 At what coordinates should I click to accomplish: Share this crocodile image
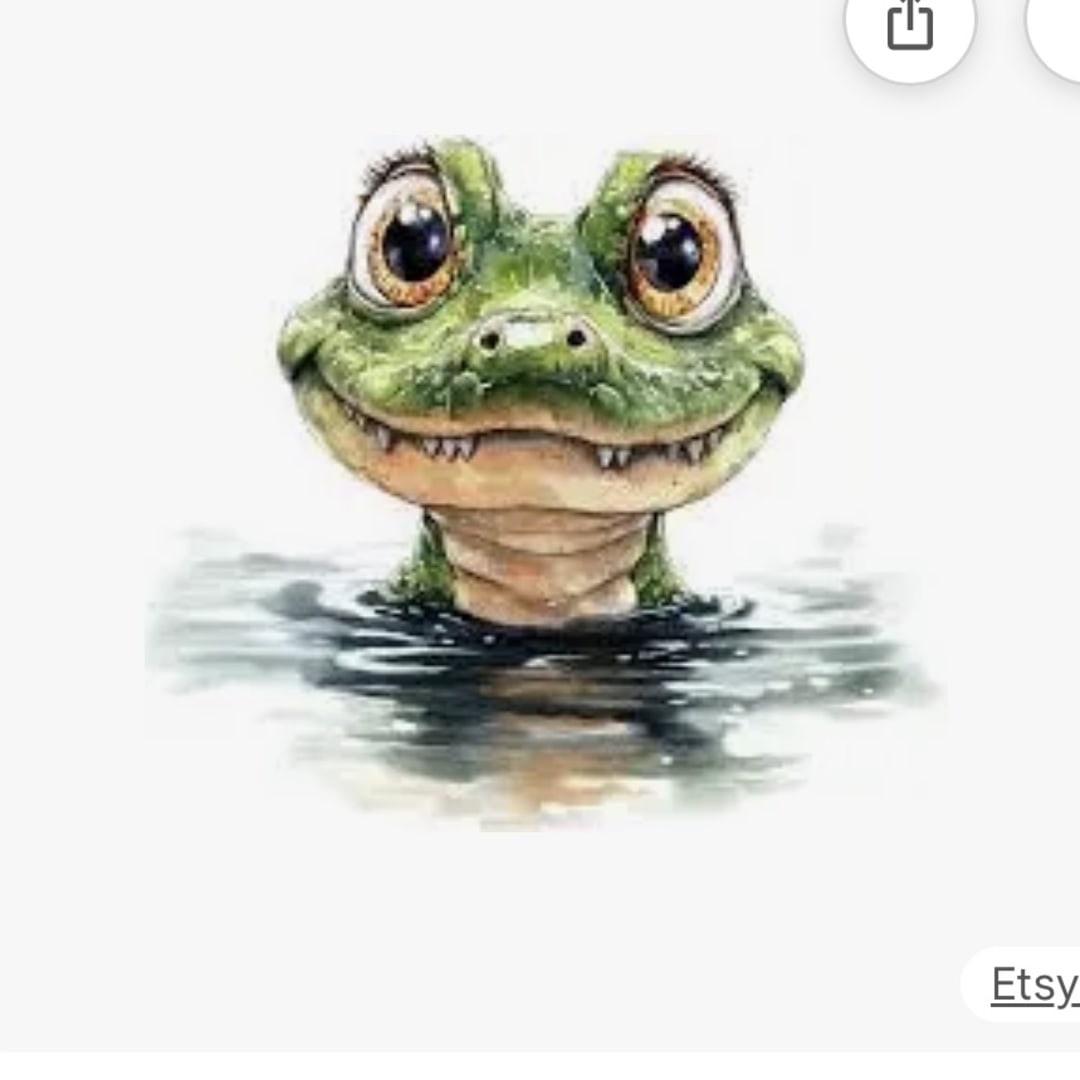pyautogui.click(x=909, y=25)
